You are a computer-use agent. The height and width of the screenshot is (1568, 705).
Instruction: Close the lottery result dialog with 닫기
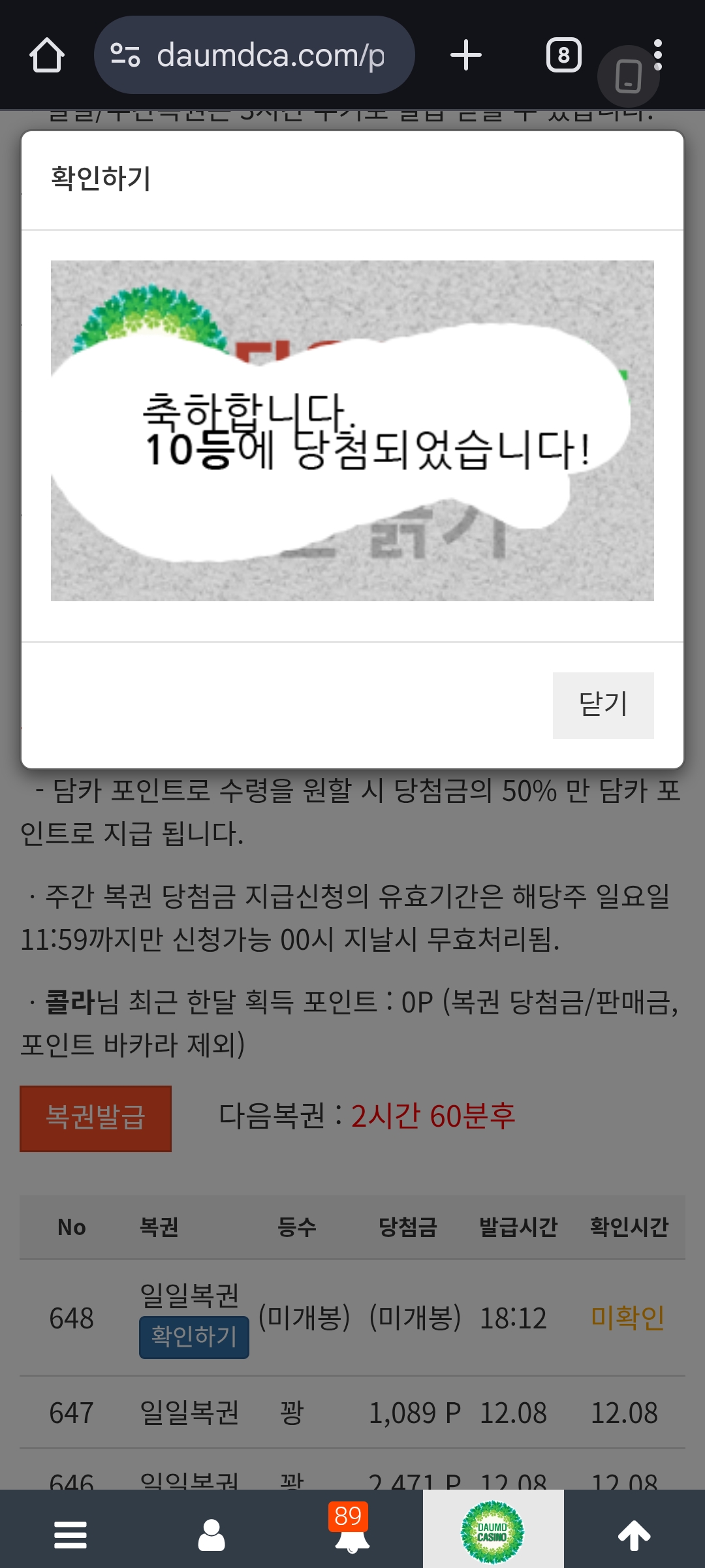(x=603, y=705)
